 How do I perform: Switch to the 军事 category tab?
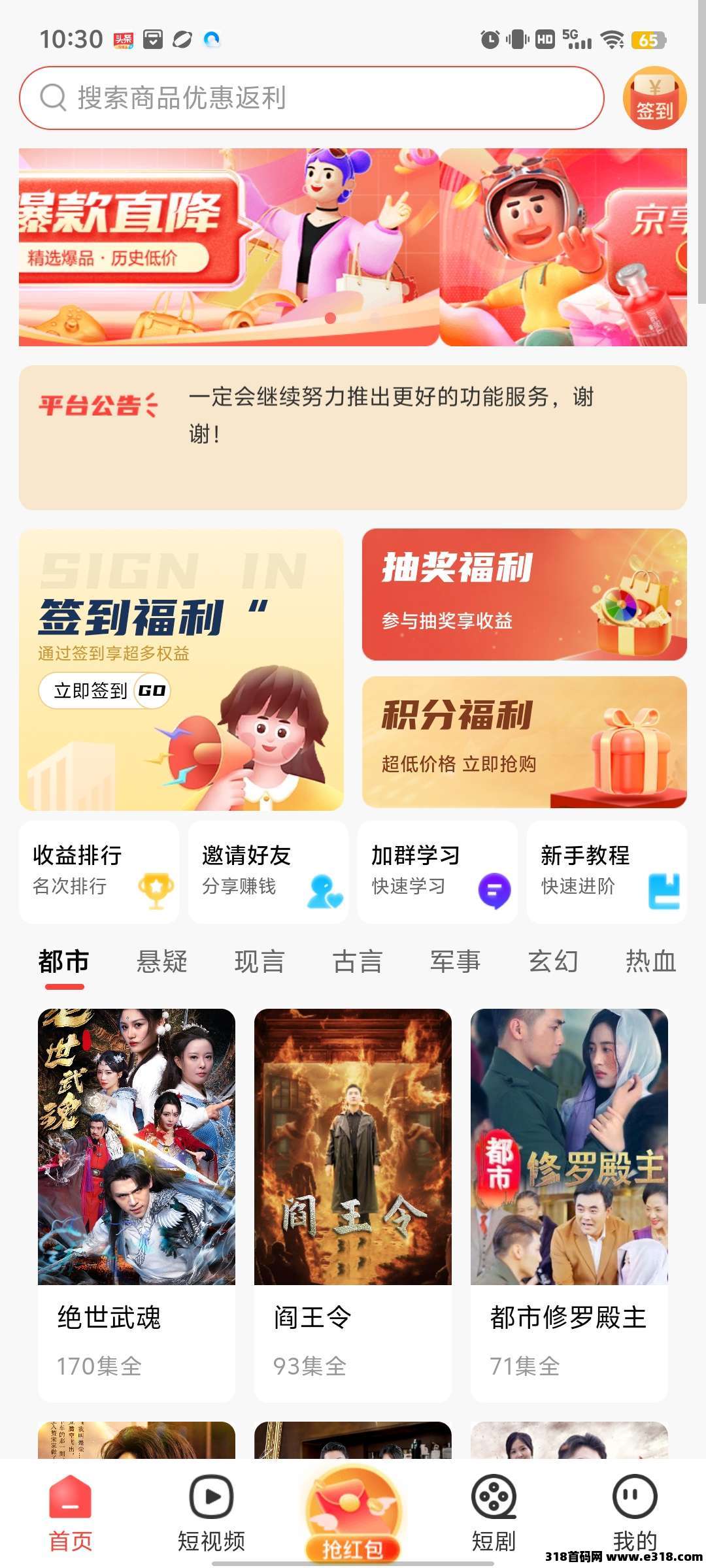(455, 962)
